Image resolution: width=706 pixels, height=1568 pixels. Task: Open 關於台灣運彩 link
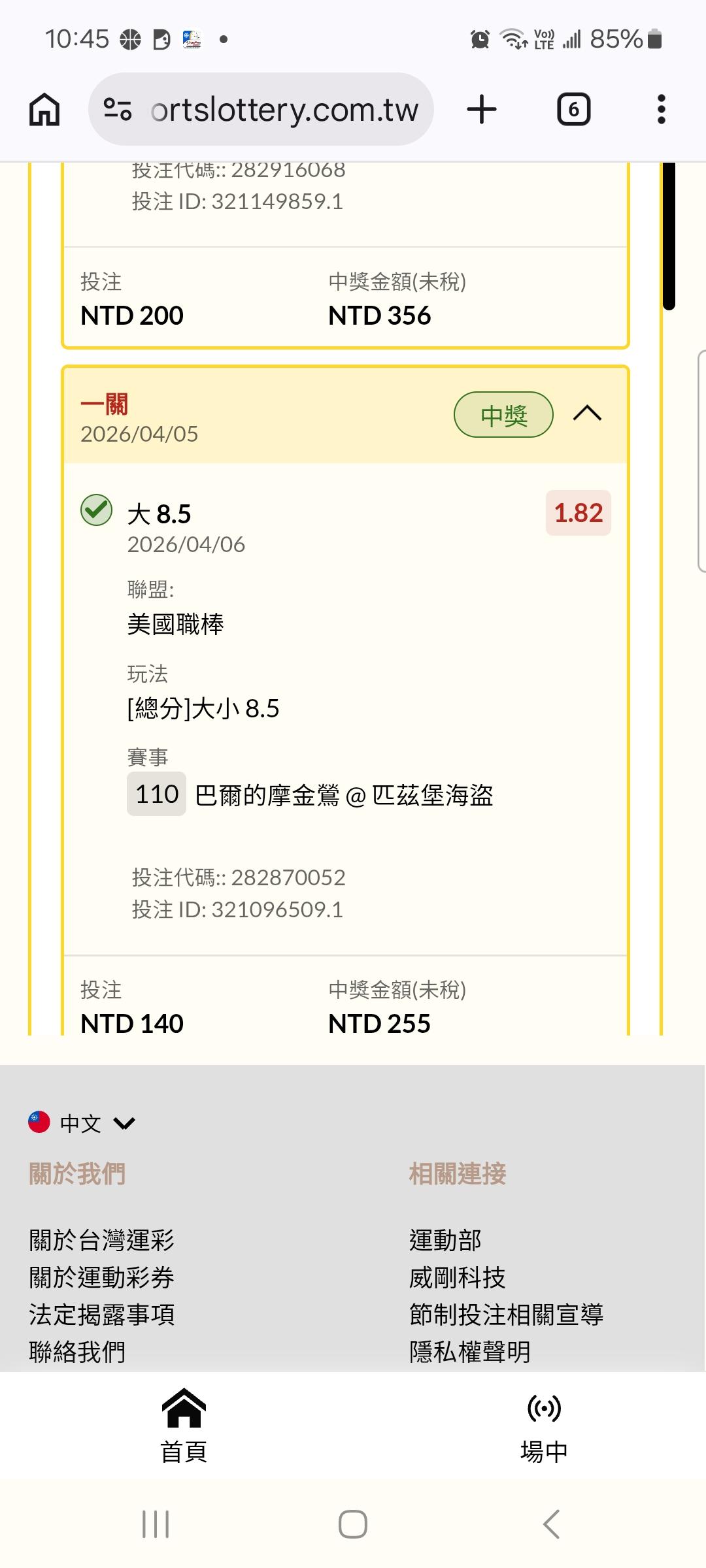point(101,1240)
